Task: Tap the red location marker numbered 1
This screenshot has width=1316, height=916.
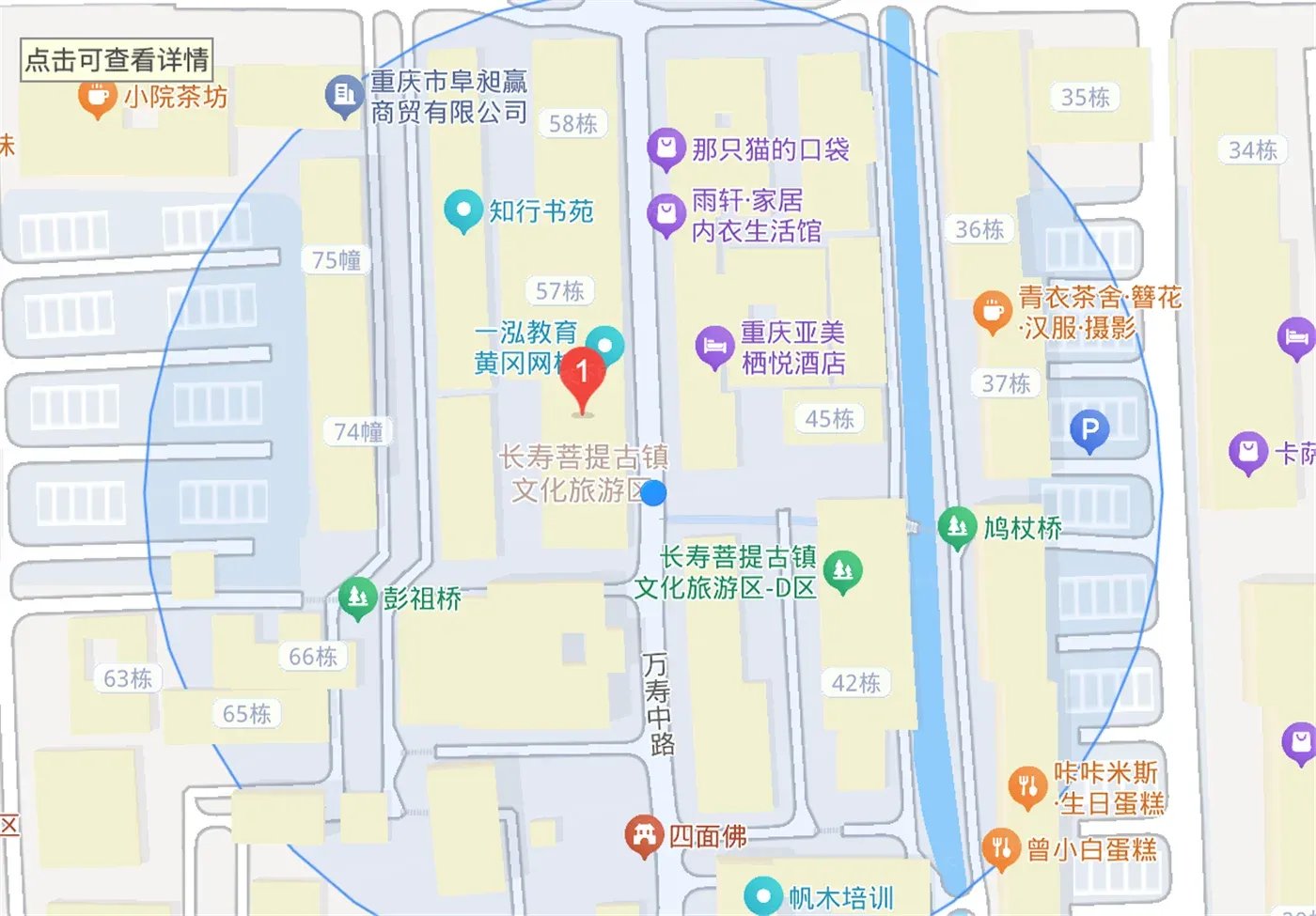Action: click(x=583, y=380)
